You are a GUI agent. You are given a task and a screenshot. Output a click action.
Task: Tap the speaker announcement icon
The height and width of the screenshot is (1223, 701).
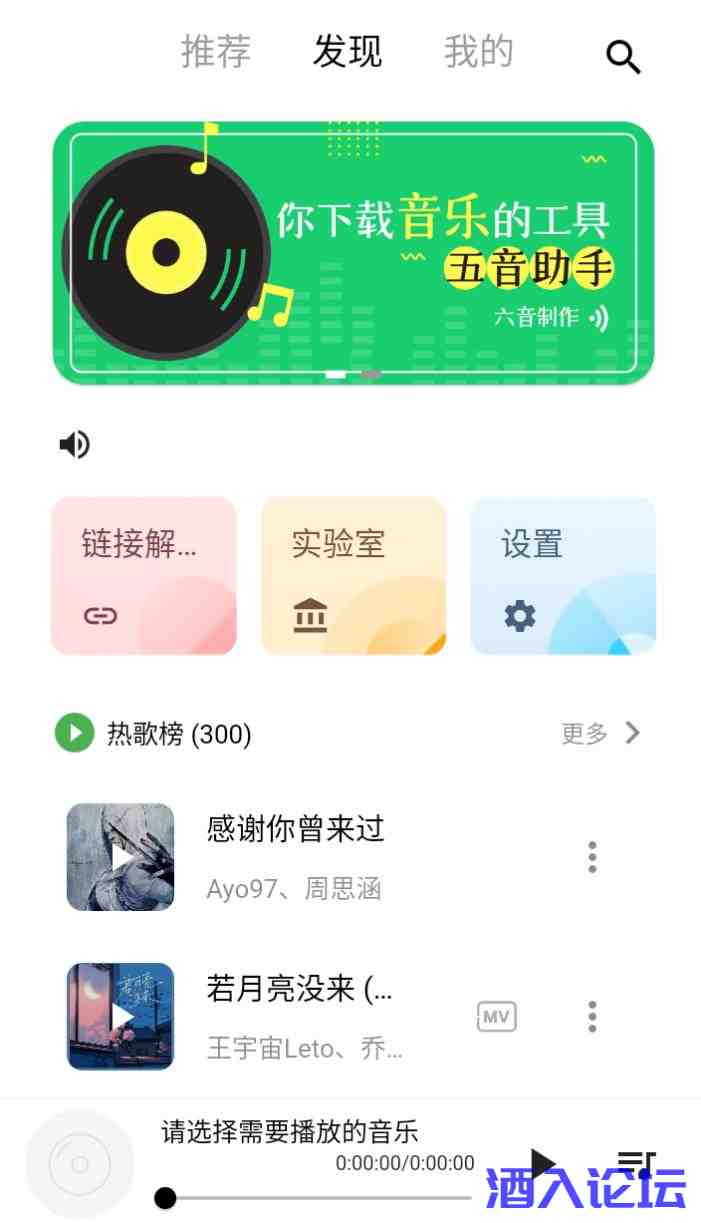point(75,444)
